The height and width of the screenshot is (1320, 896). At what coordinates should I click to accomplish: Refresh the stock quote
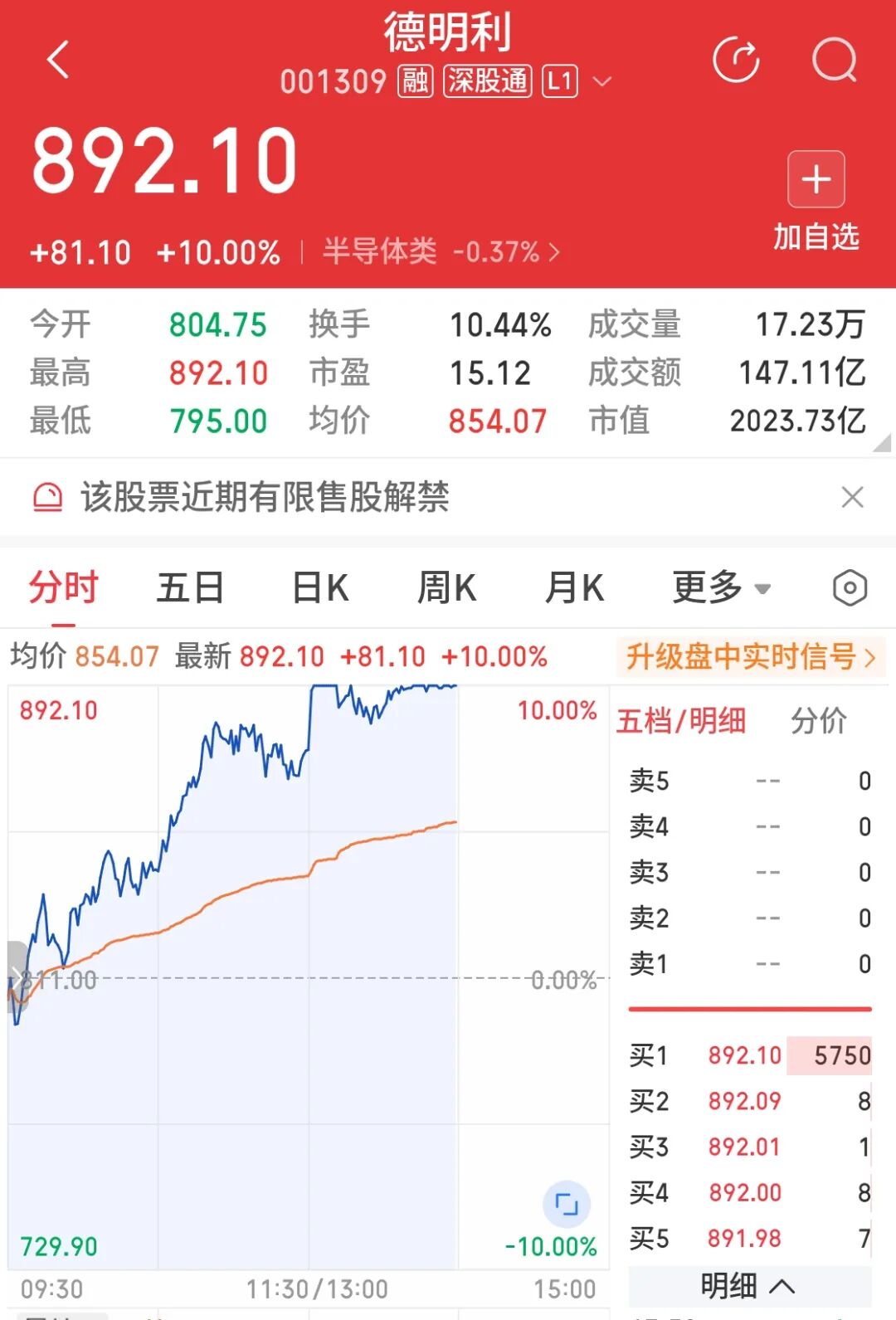coord(736,60)
